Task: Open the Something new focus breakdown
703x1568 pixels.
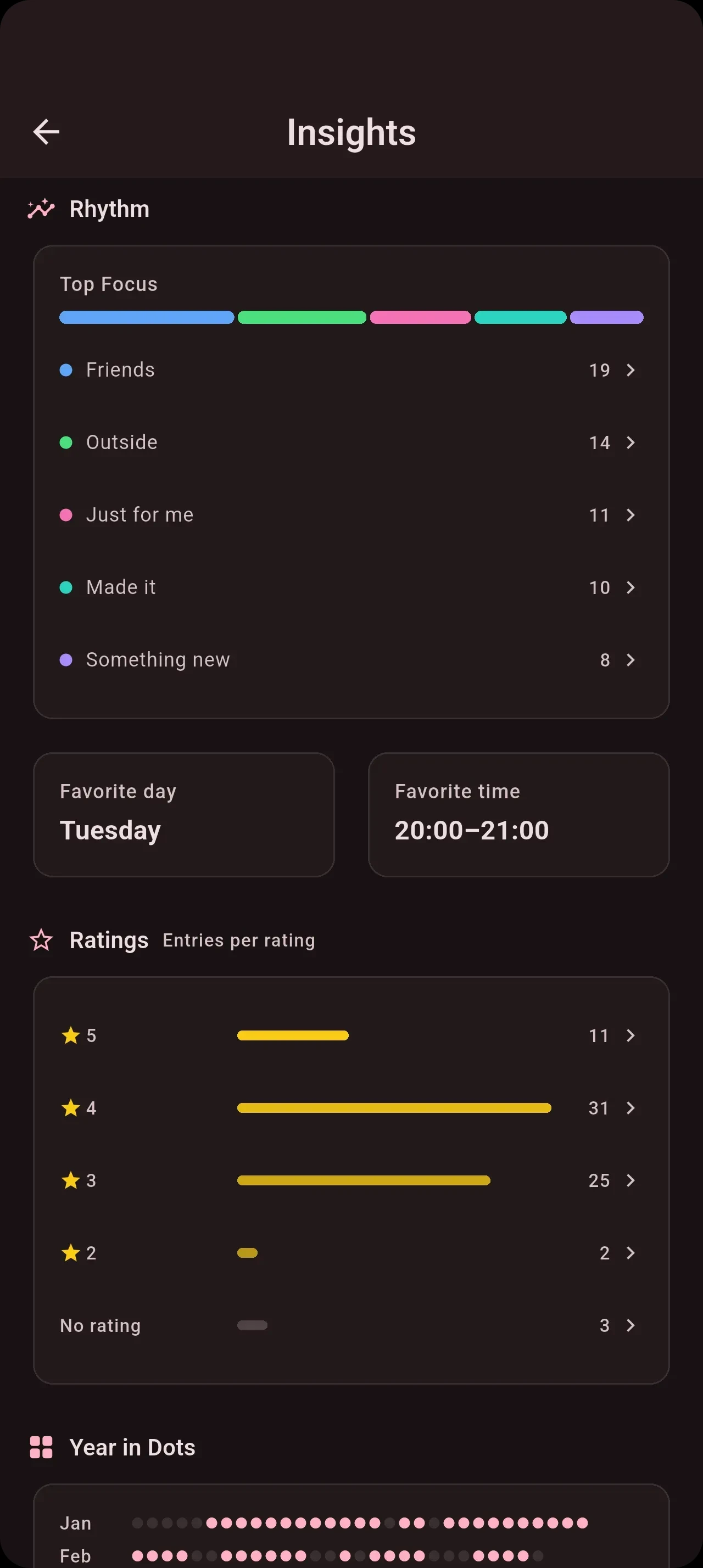Action: click(630, 660)
